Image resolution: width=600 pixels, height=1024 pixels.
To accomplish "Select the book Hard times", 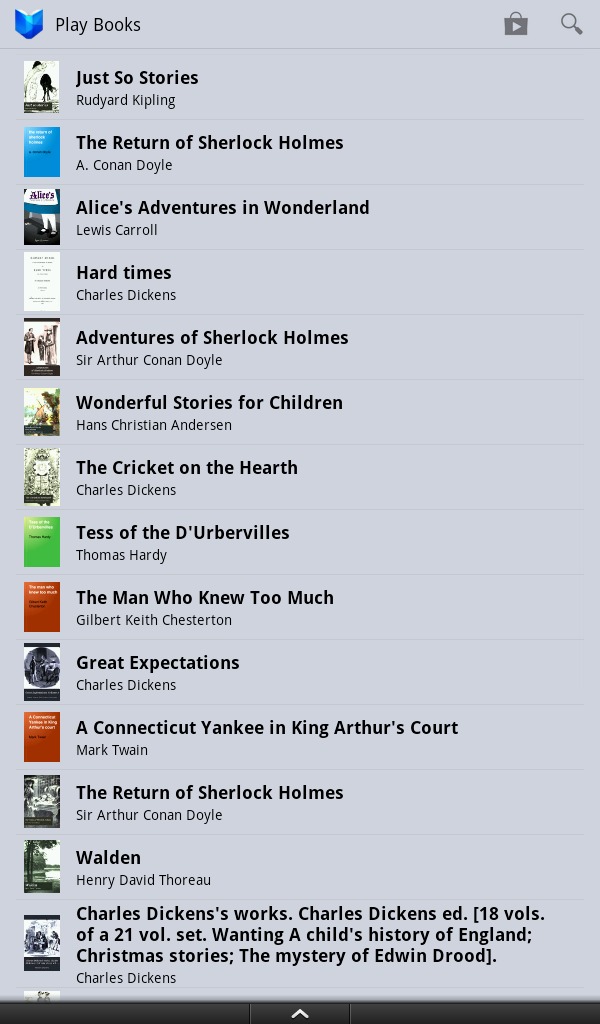I will (x=300, y=282).
